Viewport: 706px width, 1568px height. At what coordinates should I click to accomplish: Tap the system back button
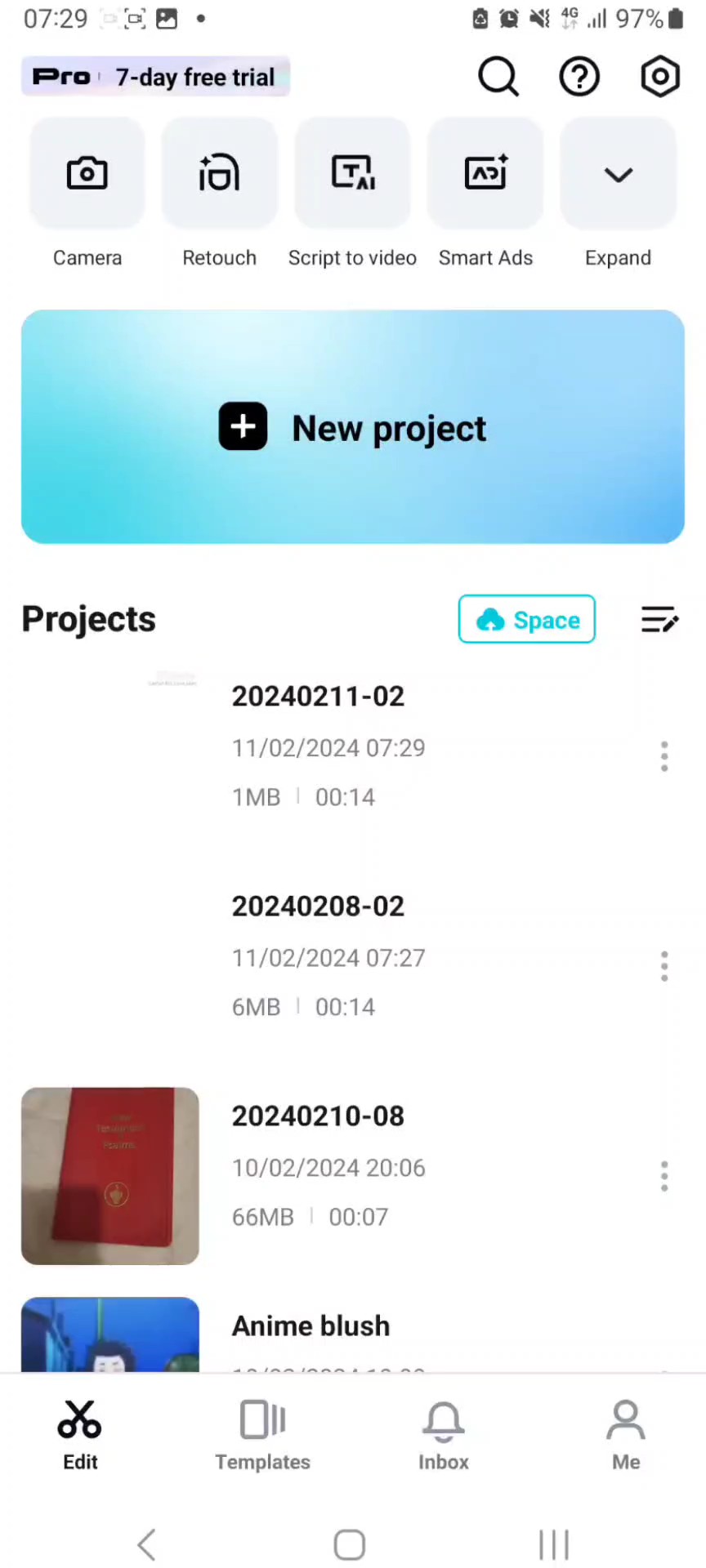(x=147, y=1544)
